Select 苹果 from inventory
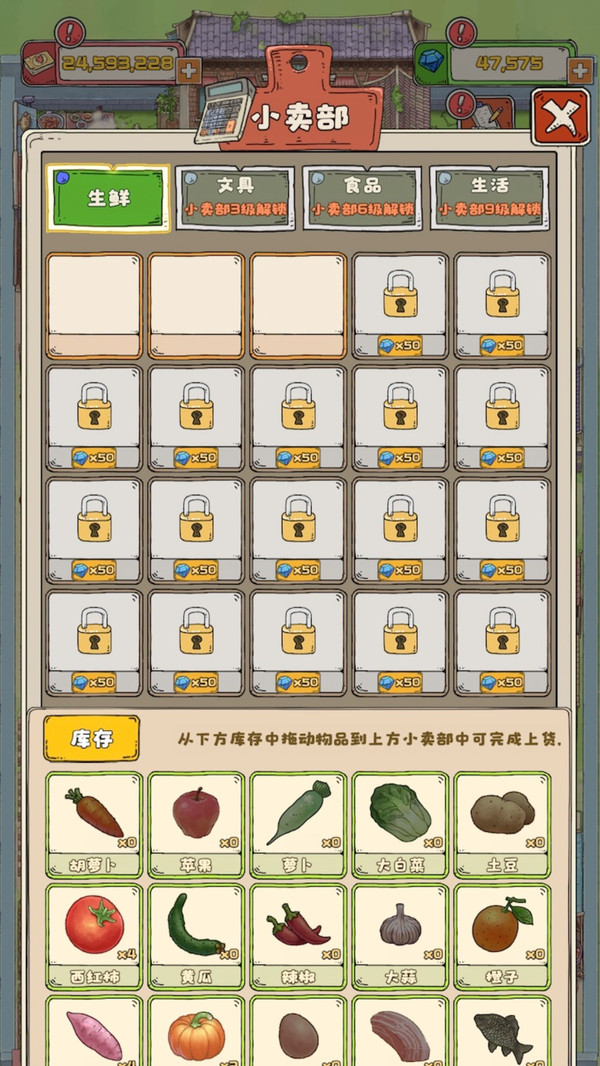 tap(196, 825)
